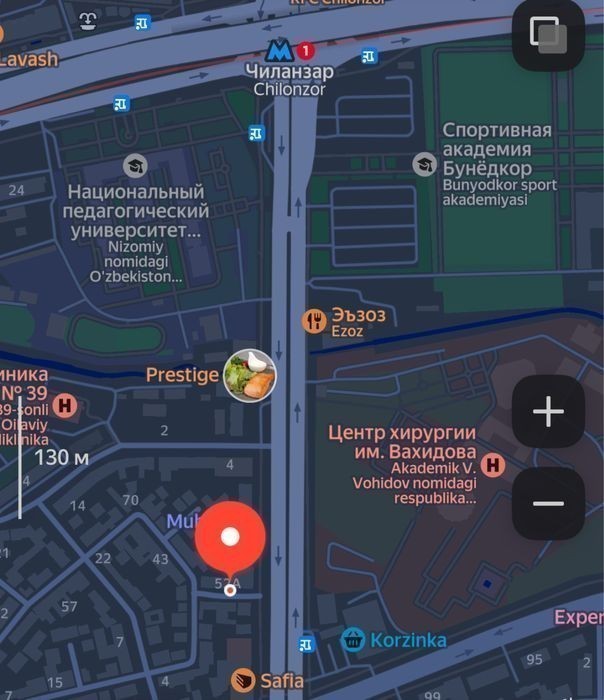Tap the red location pin
604x700 pixels.
pyautogui.click(x=230, y=537)
